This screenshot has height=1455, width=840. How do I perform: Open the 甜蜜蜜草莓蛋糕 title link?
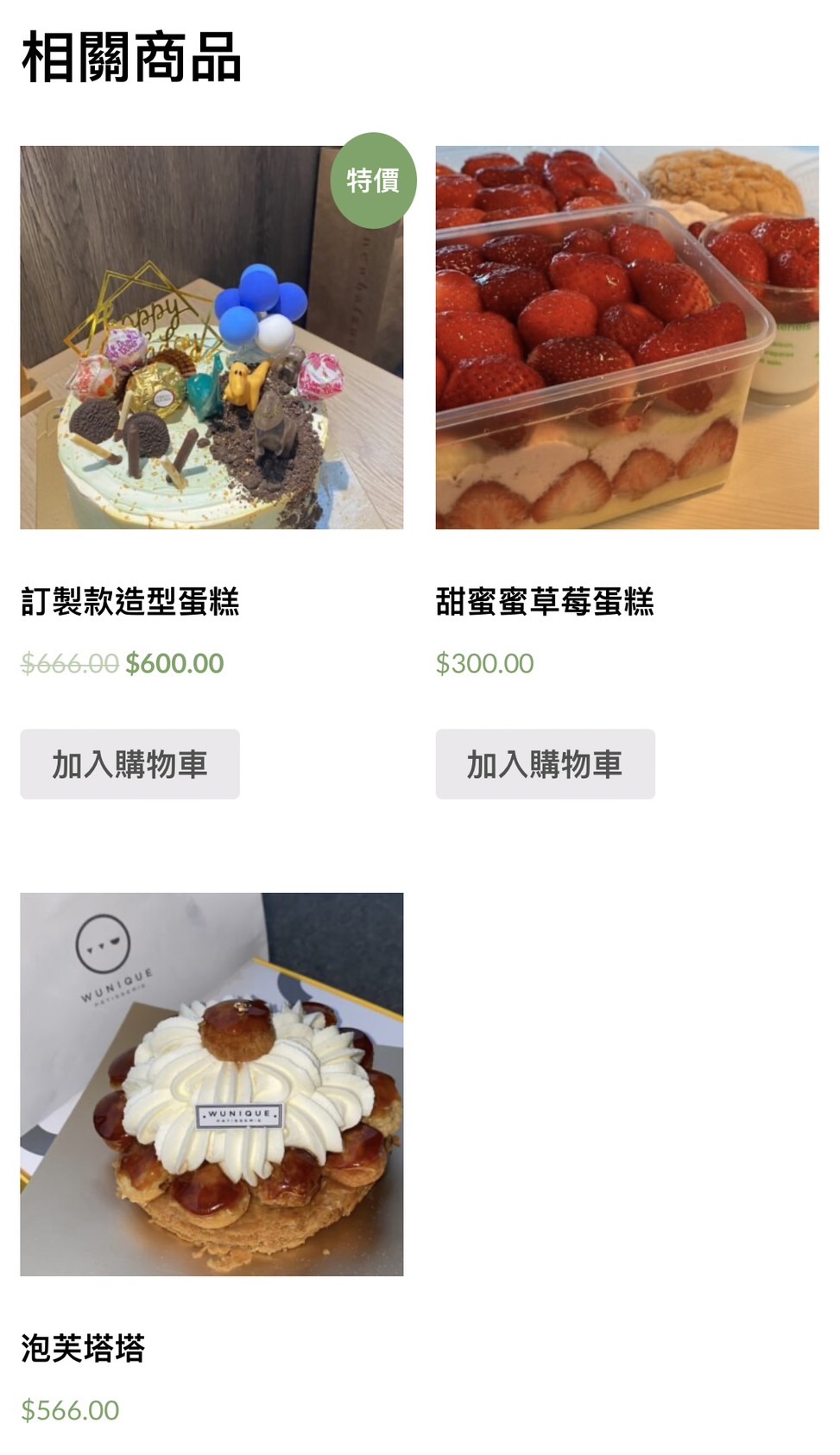pos(545,602)
